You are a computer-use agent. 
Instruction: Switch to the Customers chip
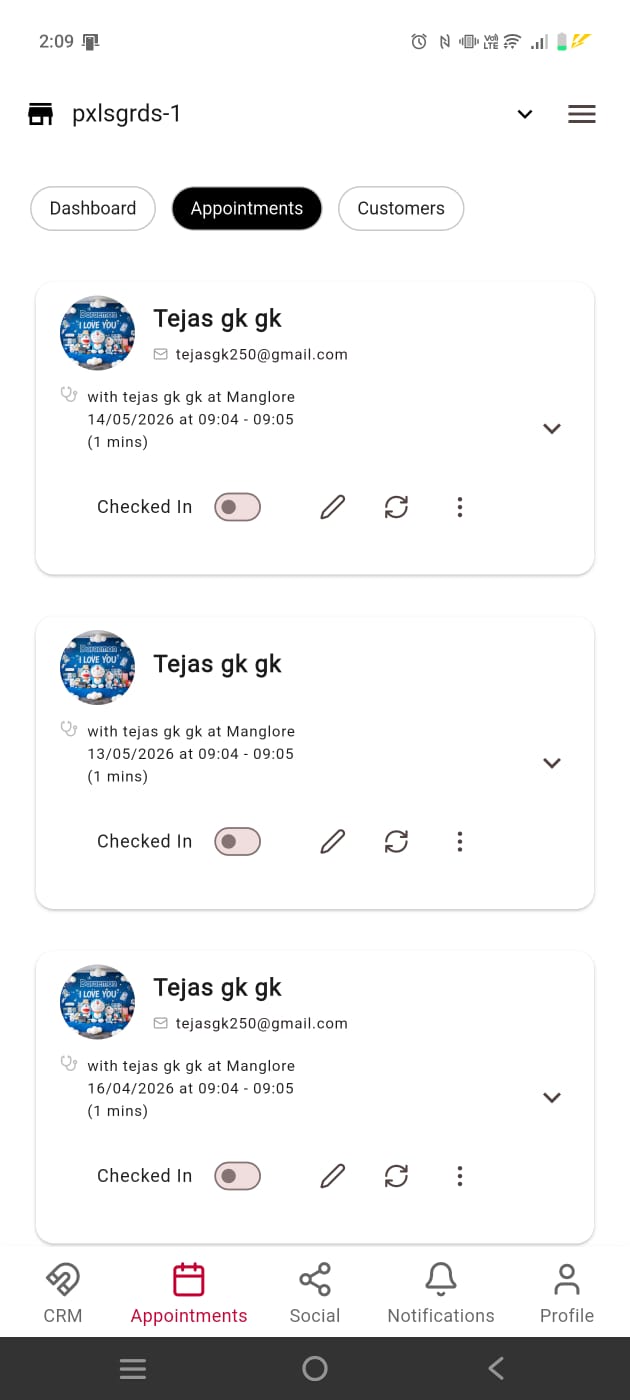[x=401, y=208]
